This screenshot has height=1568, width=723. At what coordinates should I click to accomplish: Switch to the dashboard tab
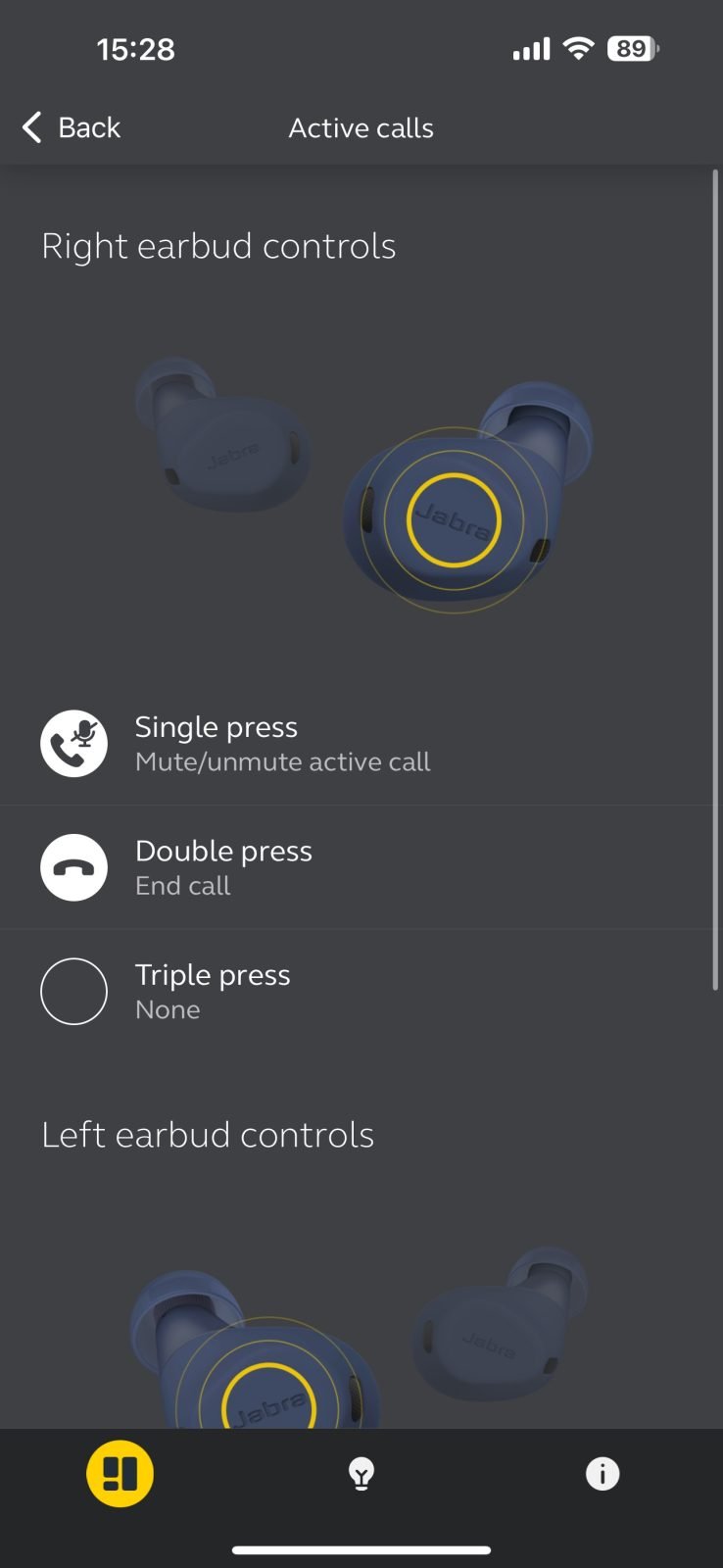(120, 1473)
